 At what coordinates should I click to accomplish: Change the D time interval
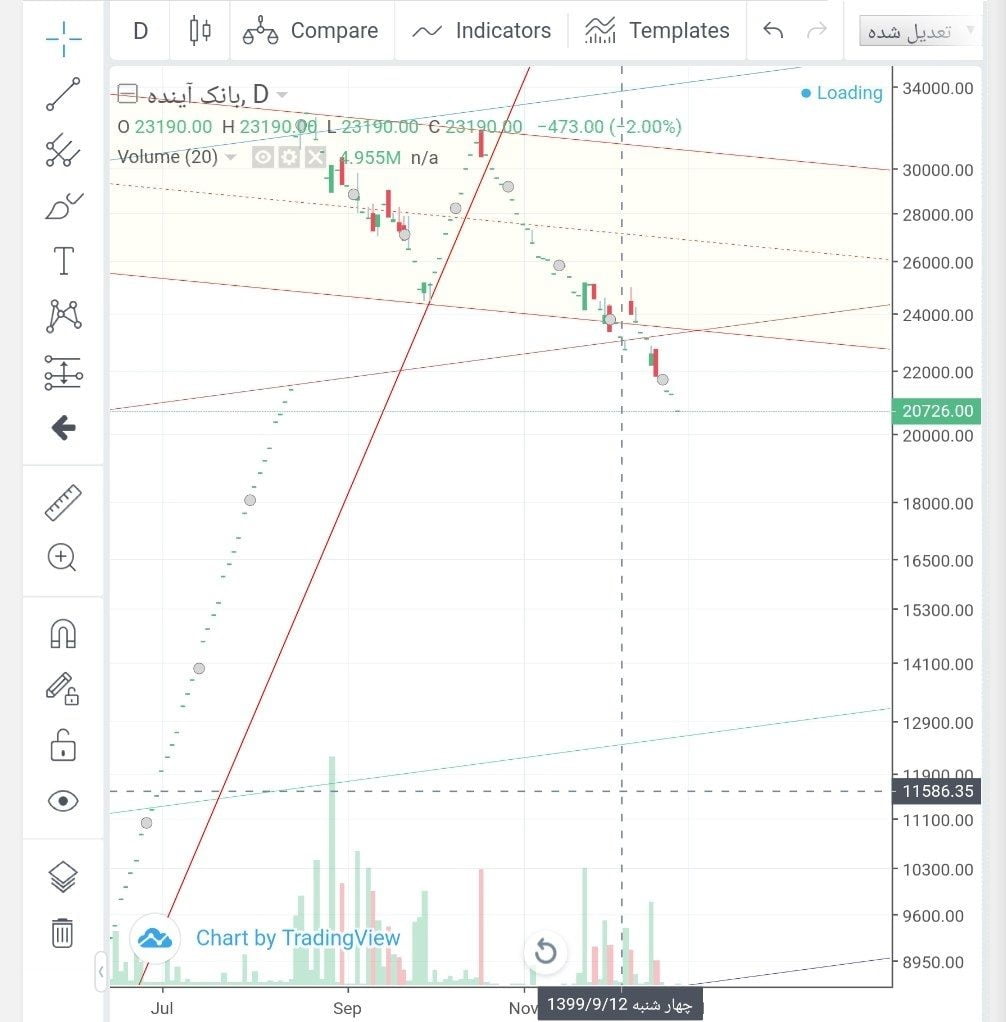141,30
